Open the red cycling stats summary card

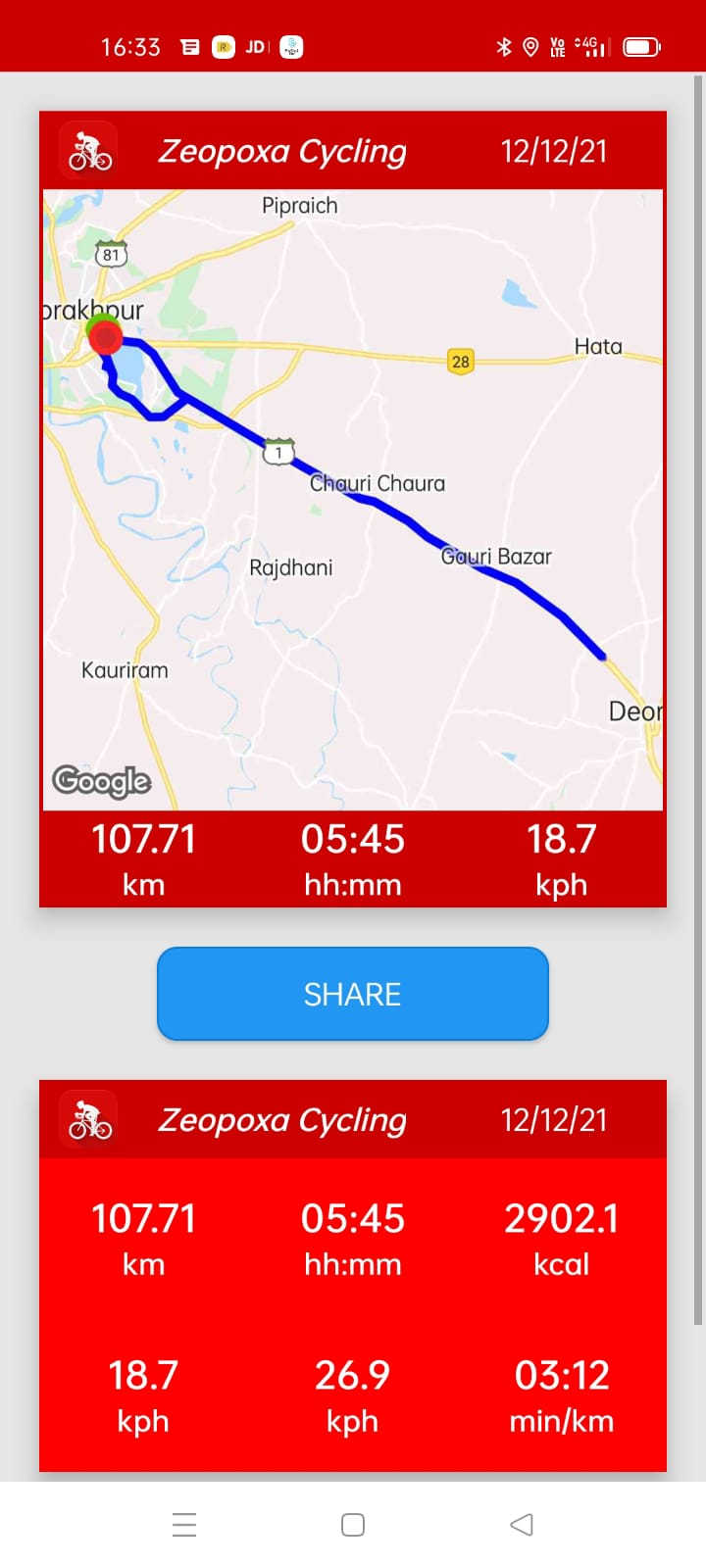353,1313
